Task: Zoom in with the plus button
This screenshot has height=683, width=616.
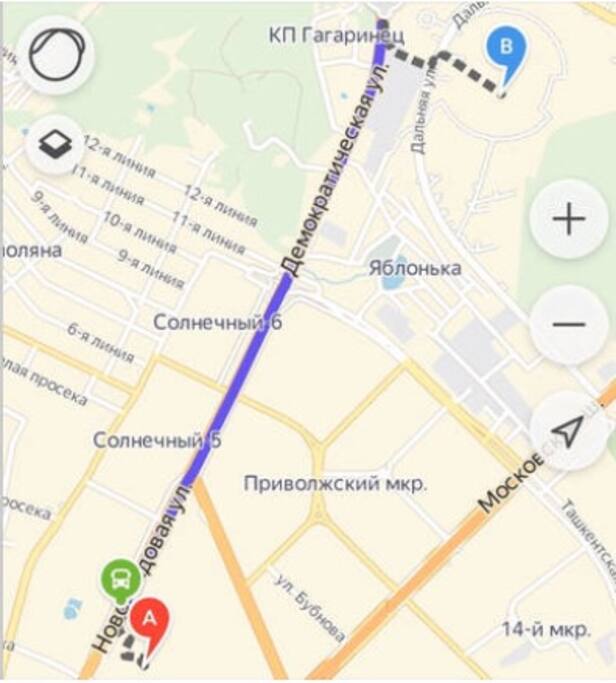Action: (x=568, y=219)
